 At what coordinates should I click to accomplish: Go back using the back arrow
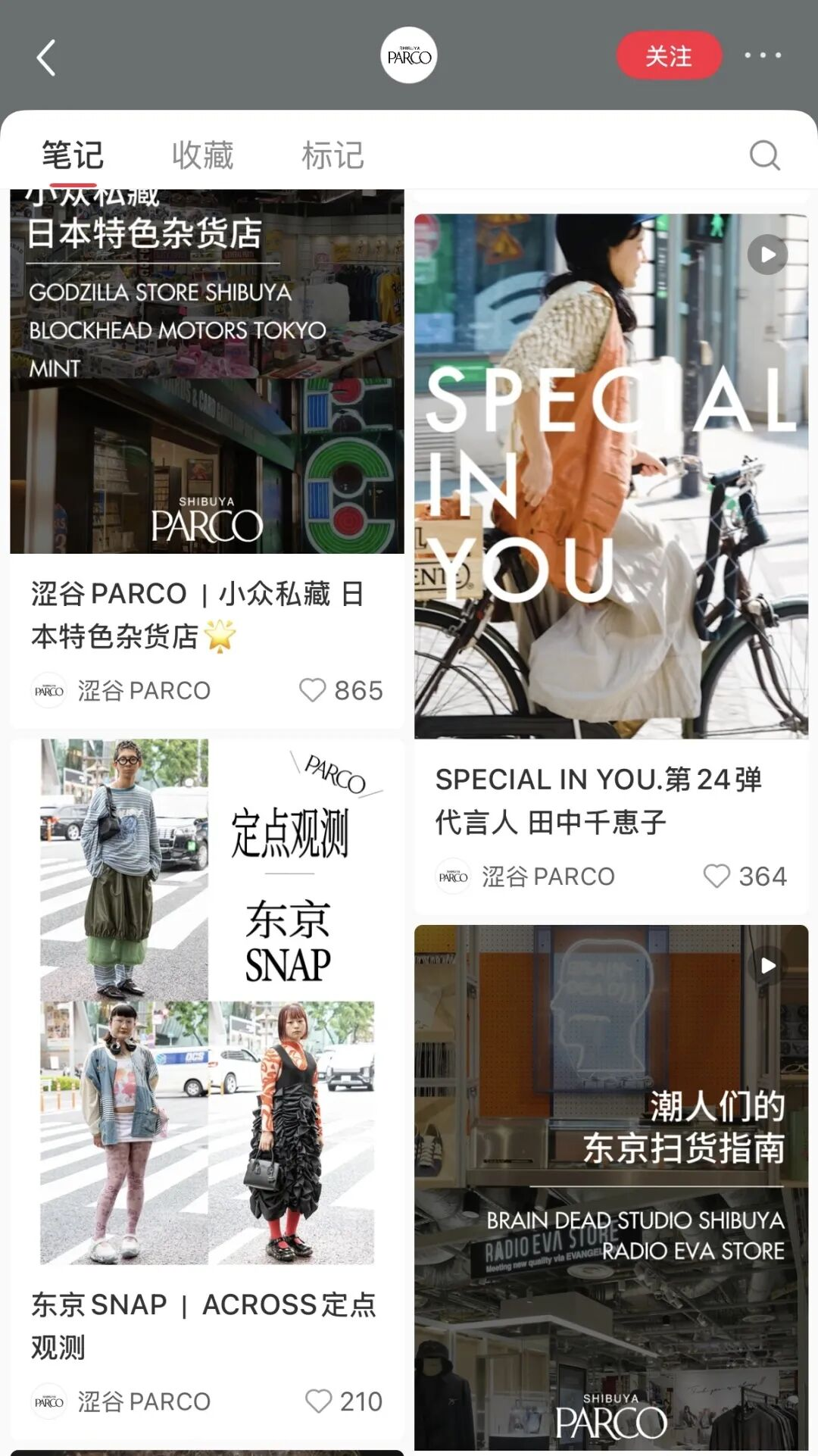pos(47,58)
